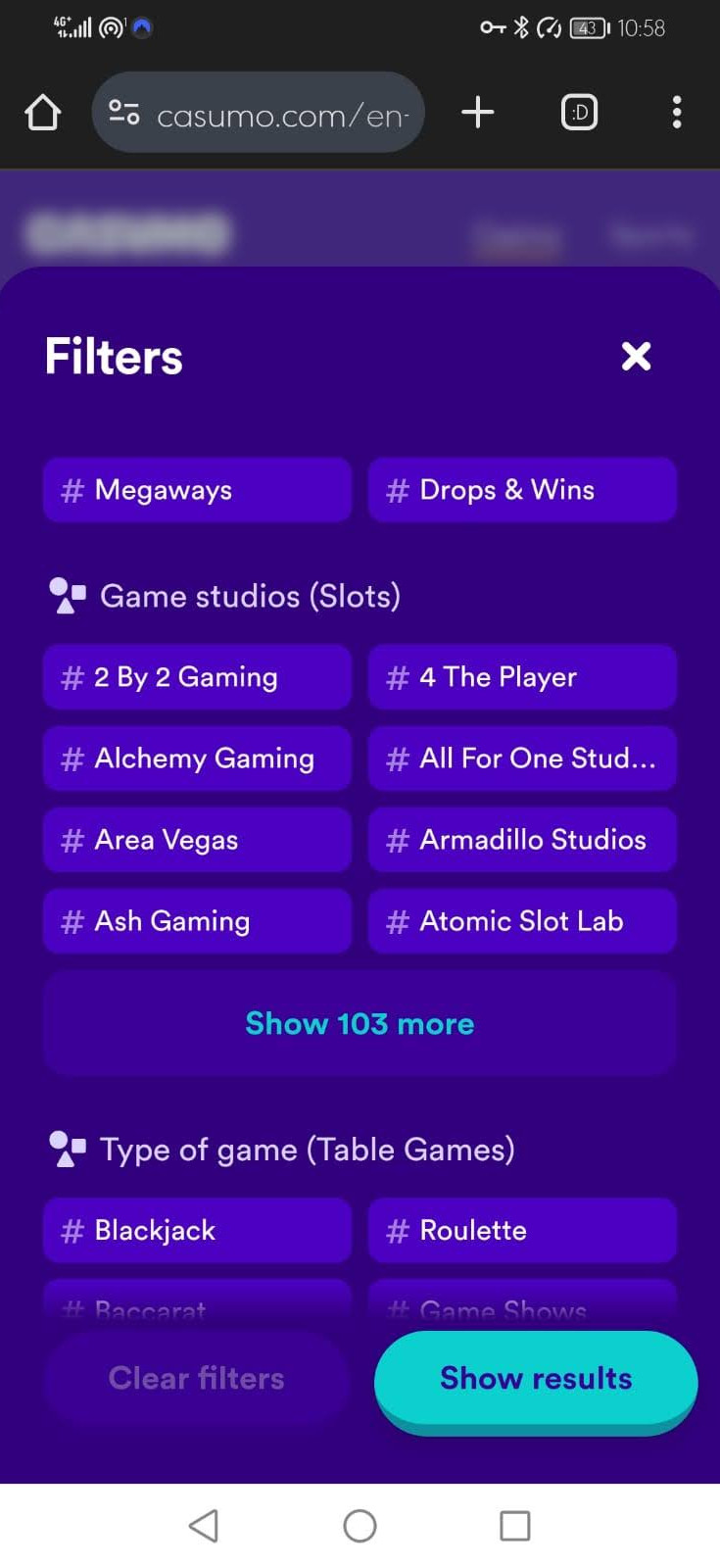Select the 4 The Player studio
Viewport: 720px width, 1568px height.
click(522, 677)
